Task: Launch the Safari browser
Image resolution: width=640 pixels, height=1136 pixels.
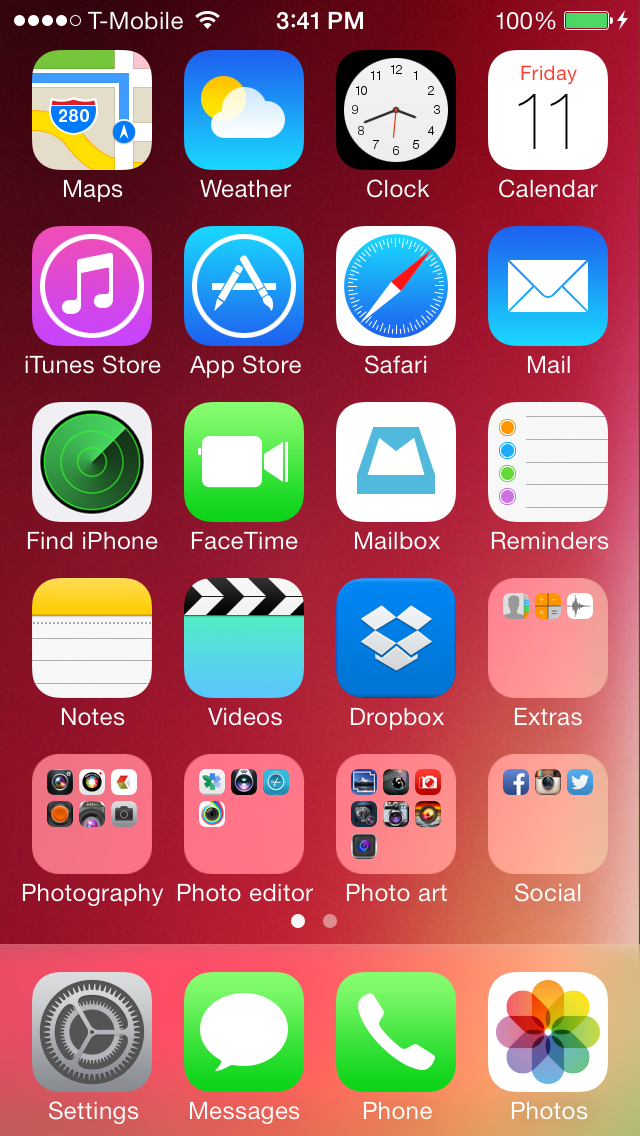Action: pyautogui.click(x=396, y=286)
